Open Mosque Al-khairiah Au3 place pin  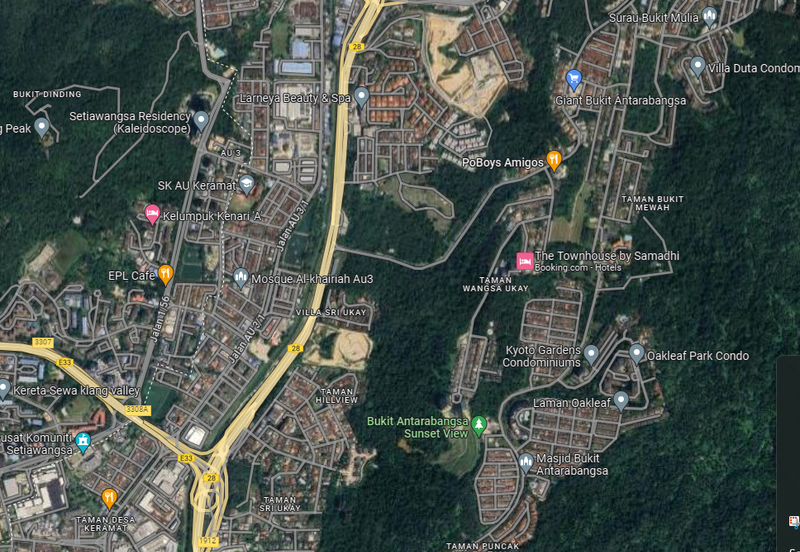coord(240,276)
